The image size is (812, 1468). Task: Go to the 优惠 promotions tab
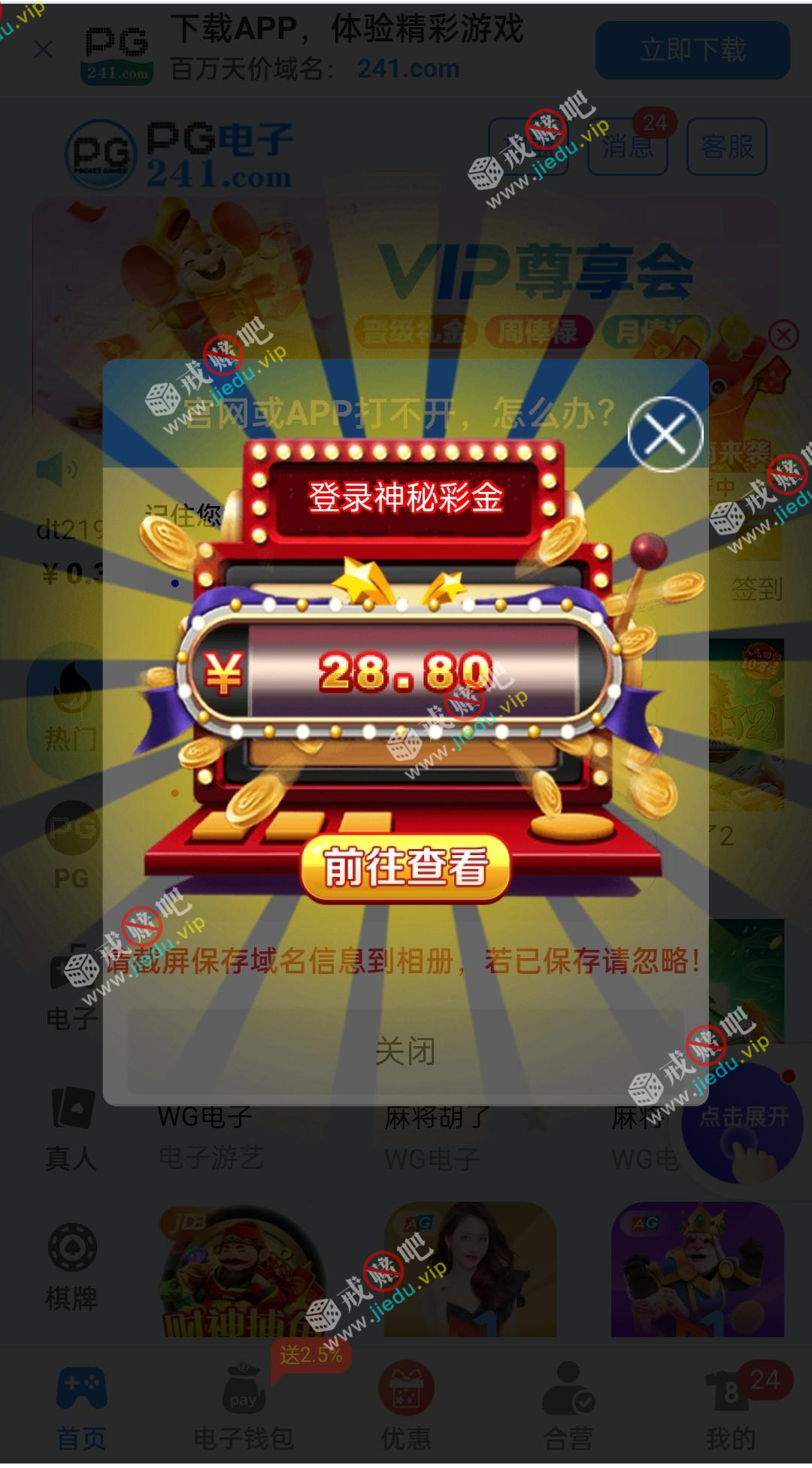point(405,1408)
